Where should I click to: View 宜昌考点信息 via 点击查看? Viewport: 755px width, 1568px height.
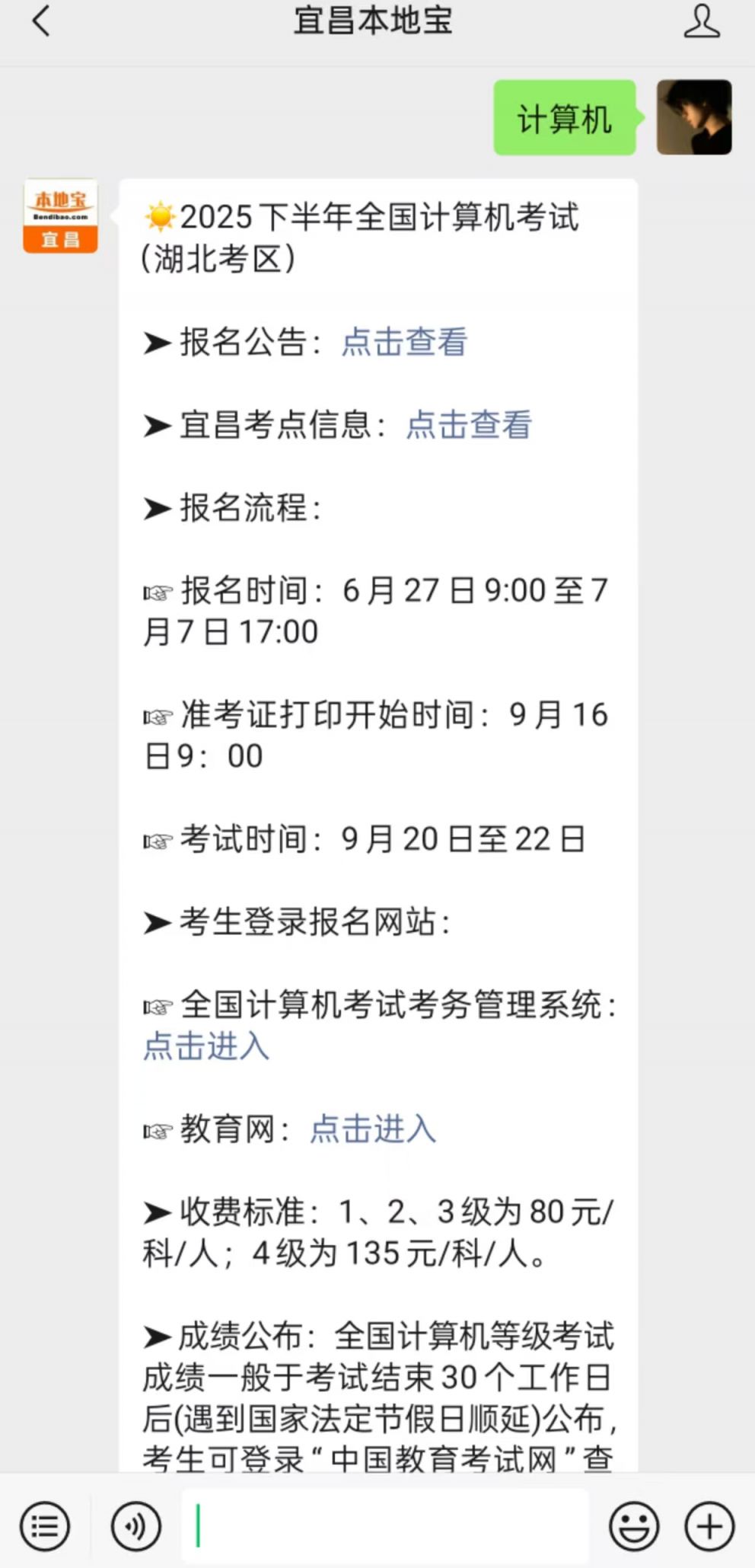tap(470, 426)
